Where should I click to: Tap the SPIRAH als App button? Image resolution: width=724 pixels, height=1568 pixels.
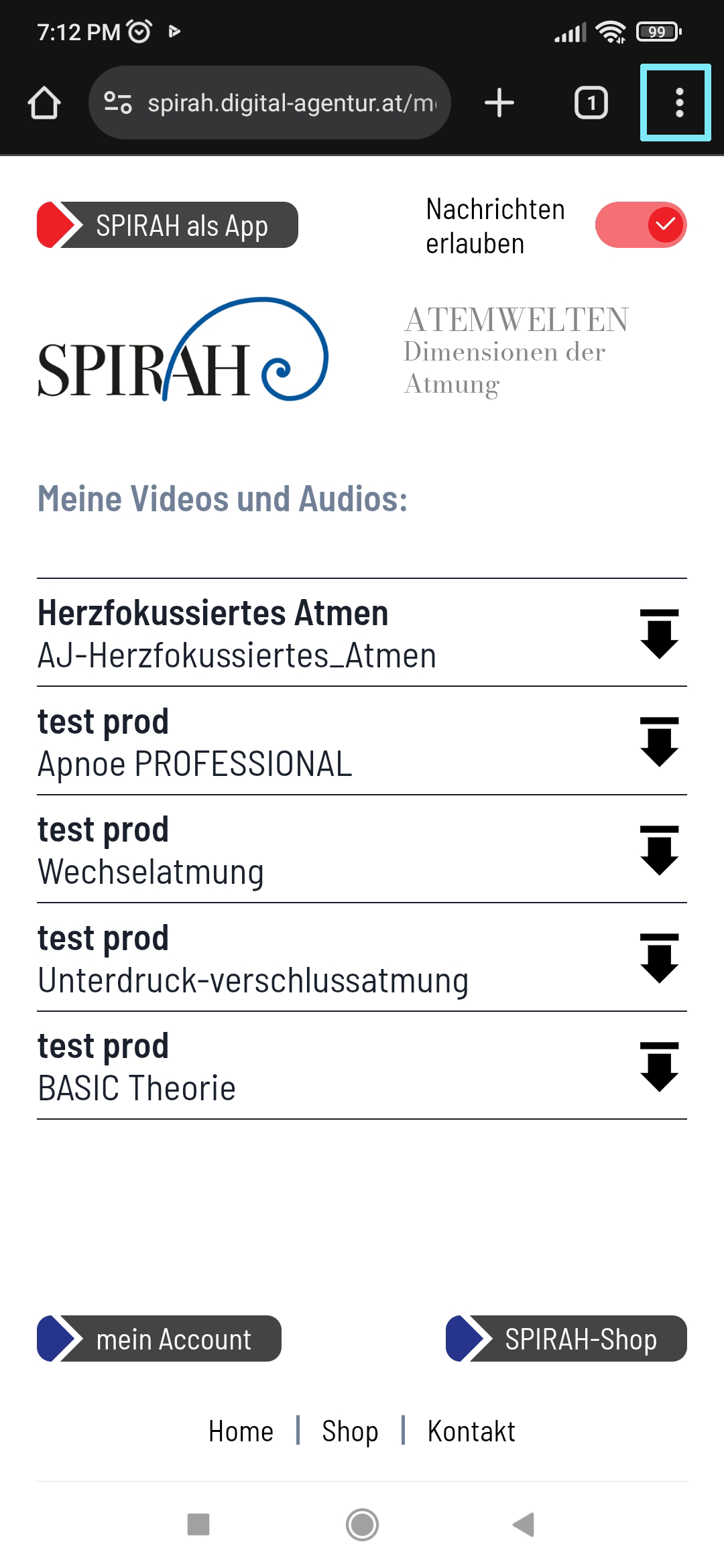(x=168, y=225)
